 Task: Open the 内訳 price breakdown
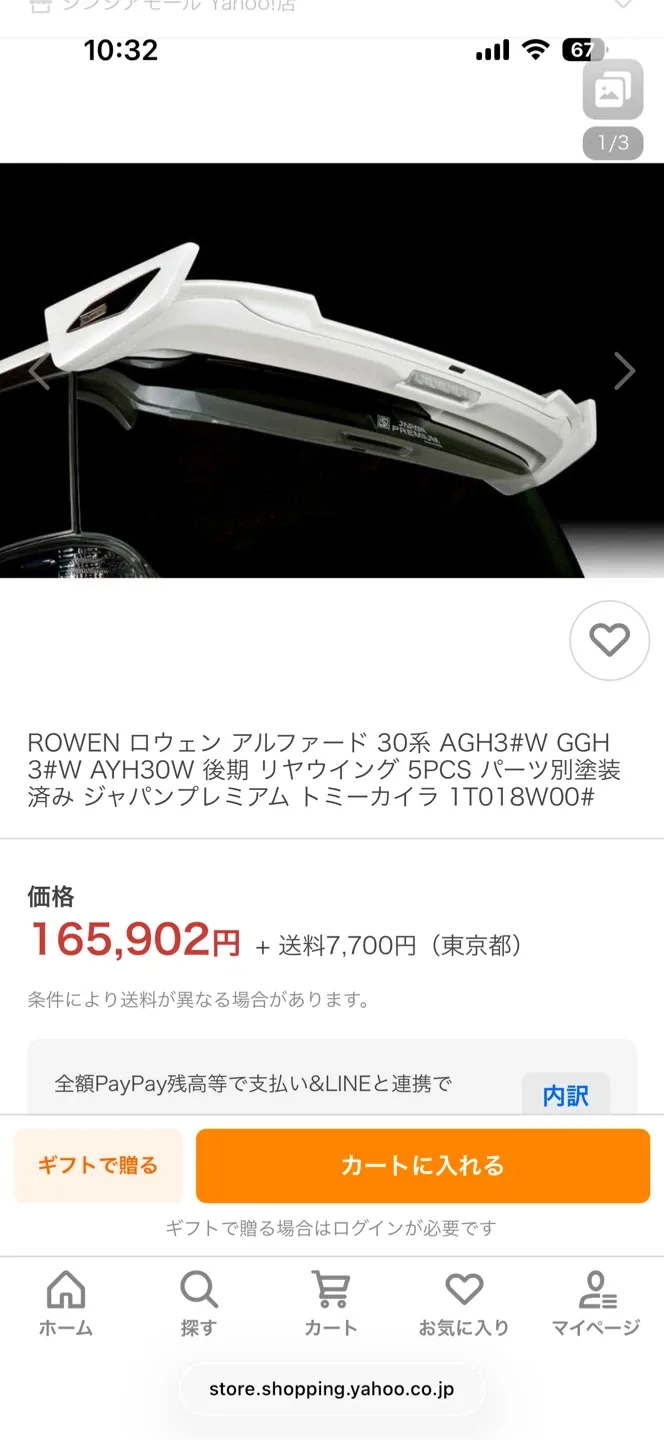pos(565,1096)
